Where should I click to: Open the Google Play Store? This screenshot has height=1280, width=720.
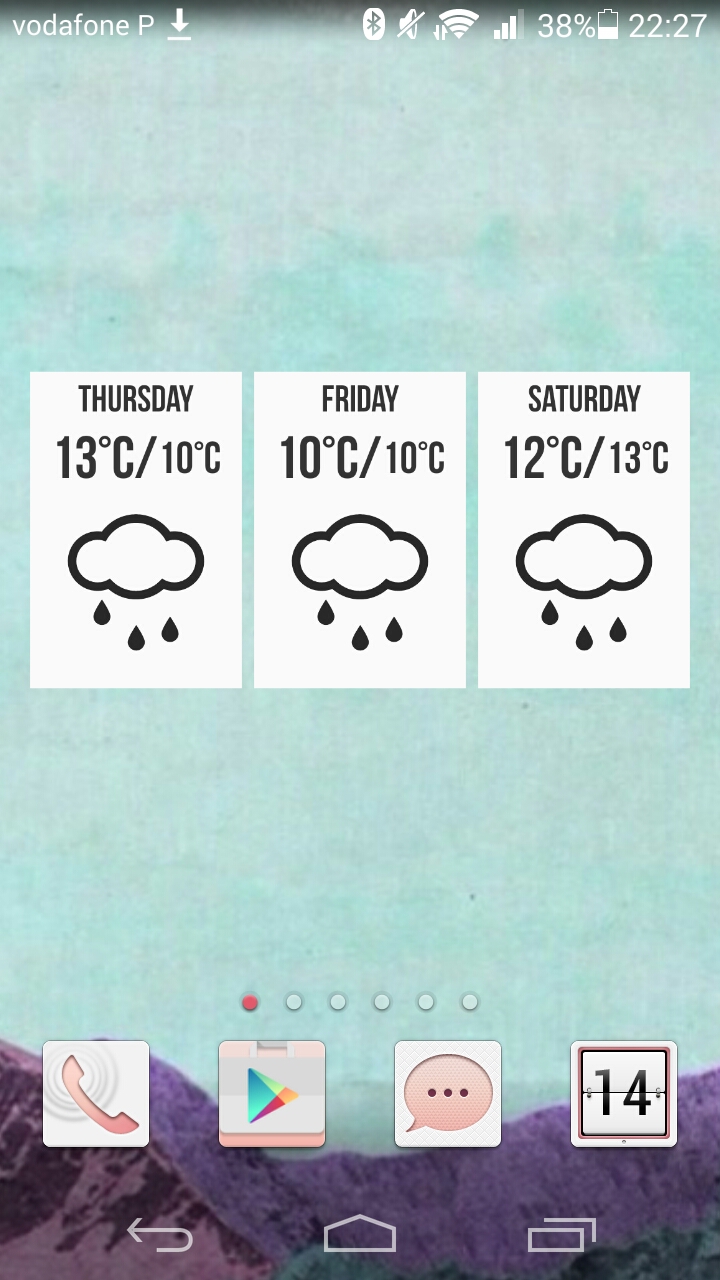pyautogui.click(x=272, y=1094)
